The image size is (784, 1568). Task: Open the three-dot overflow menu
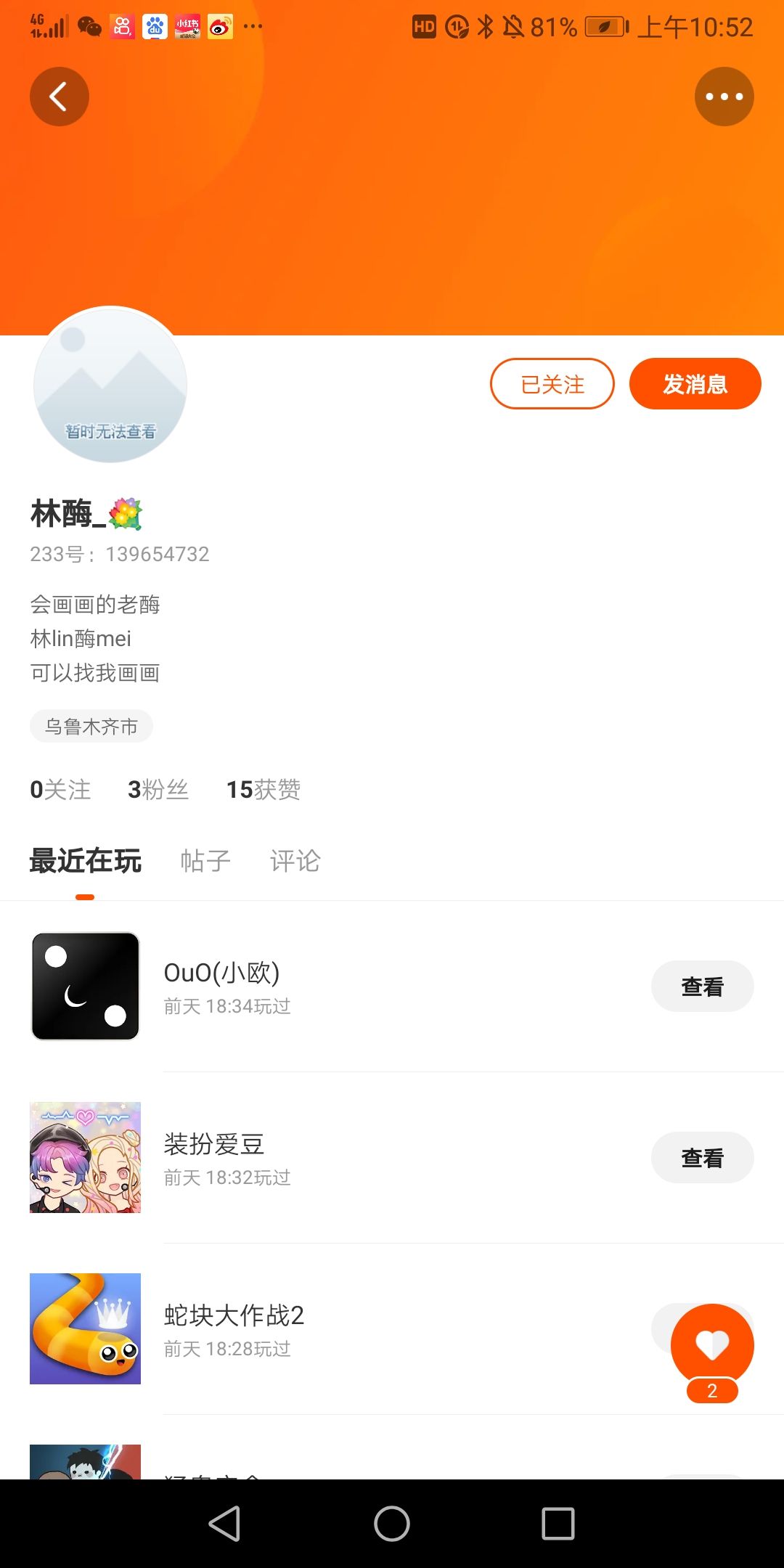(724, 97)
